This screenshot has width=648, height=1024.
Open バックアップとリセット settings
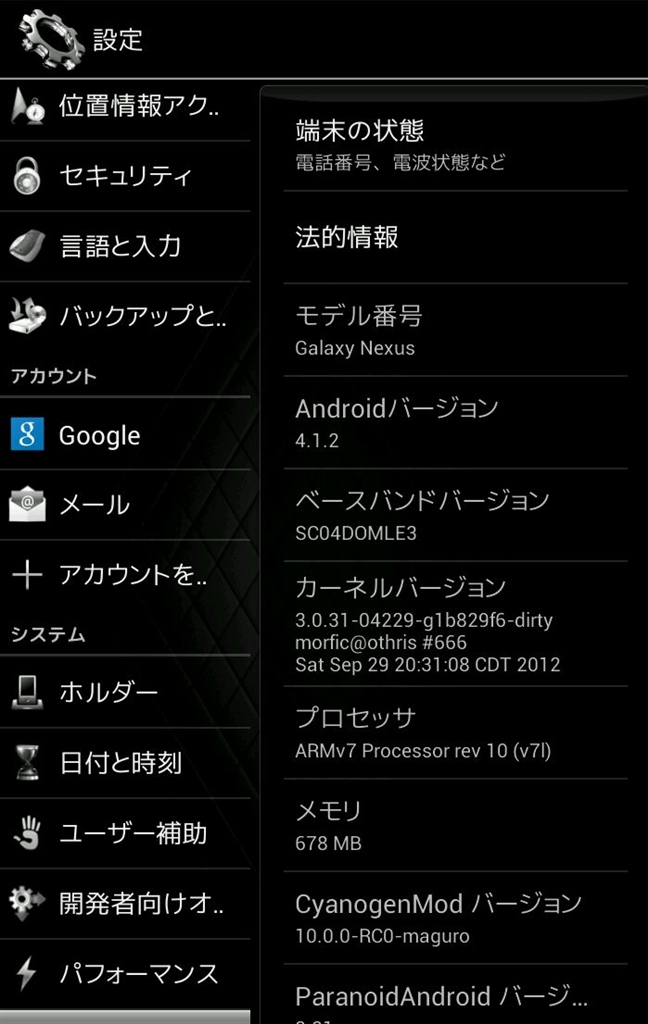pyautogui.click(x=125, y=316)
